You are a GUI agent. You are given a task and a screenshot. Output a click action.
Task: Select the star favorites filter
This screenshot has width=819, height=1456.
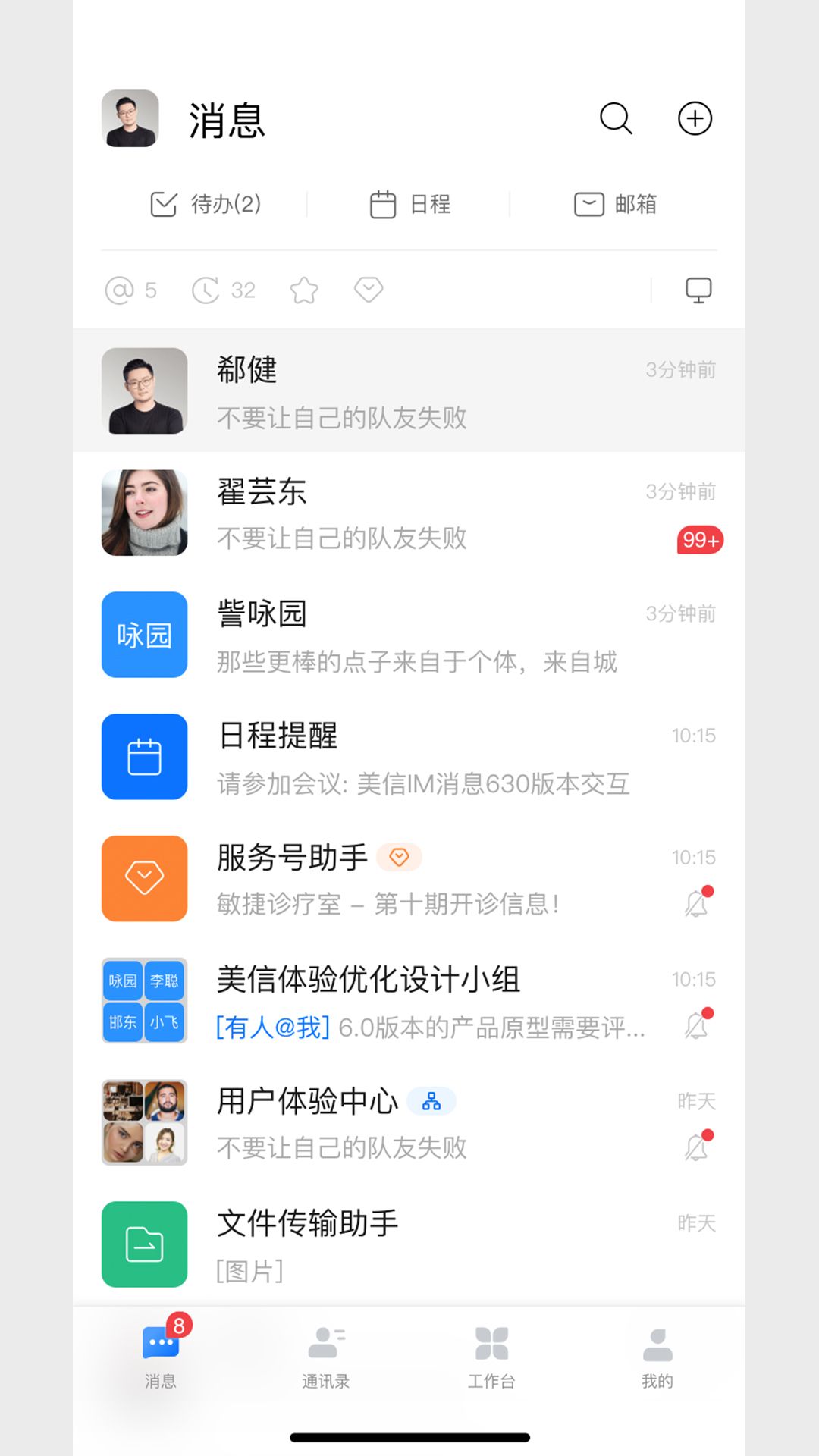coord(303,290)
